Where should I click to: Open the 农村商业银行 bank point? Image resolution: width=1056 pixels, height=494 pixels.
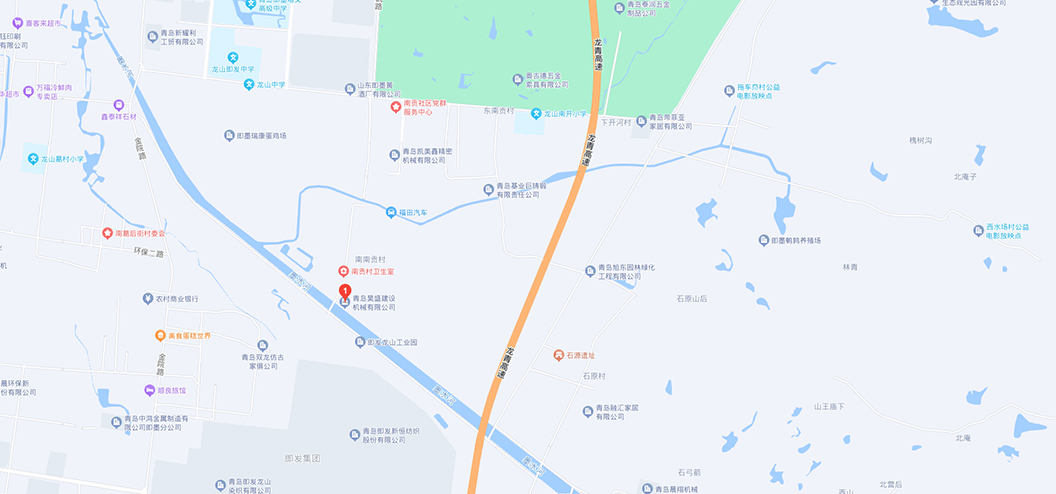coord(147,299)
